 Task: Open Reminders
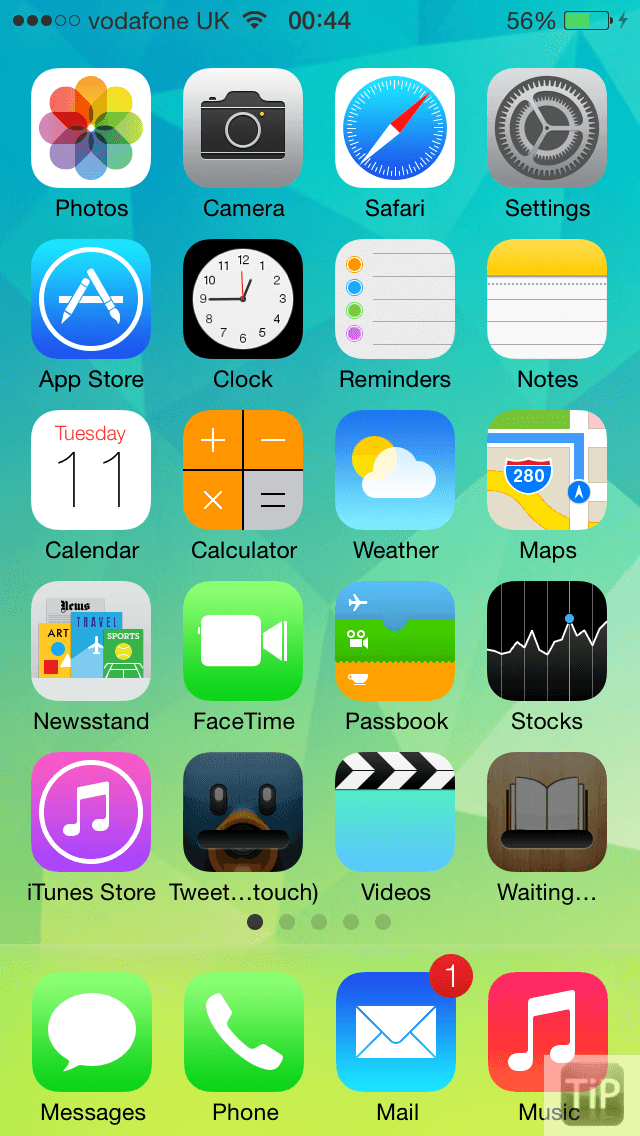click(395, 299)
